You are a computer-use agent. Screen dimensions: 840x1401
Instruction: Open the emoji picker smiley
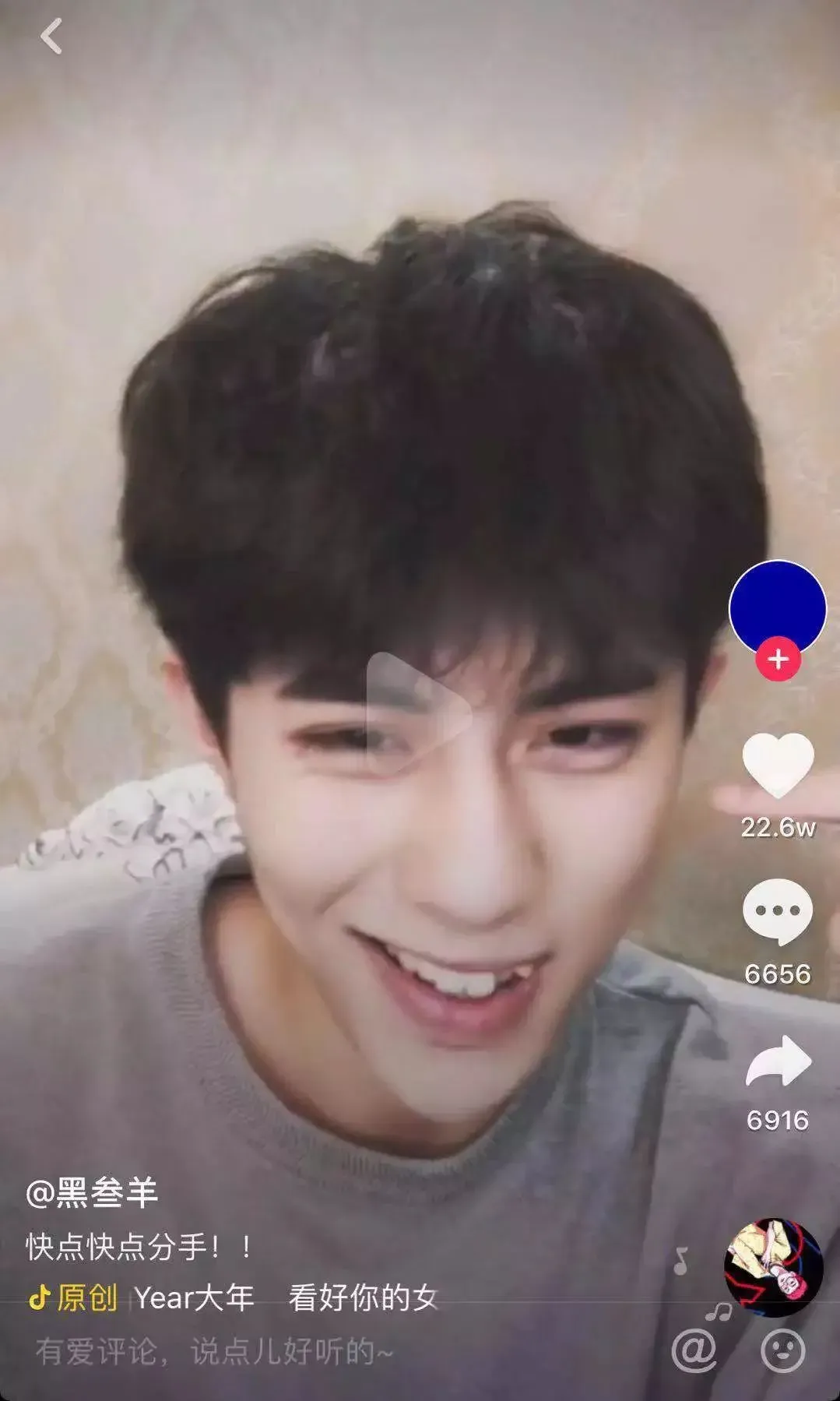(782, 1351)
